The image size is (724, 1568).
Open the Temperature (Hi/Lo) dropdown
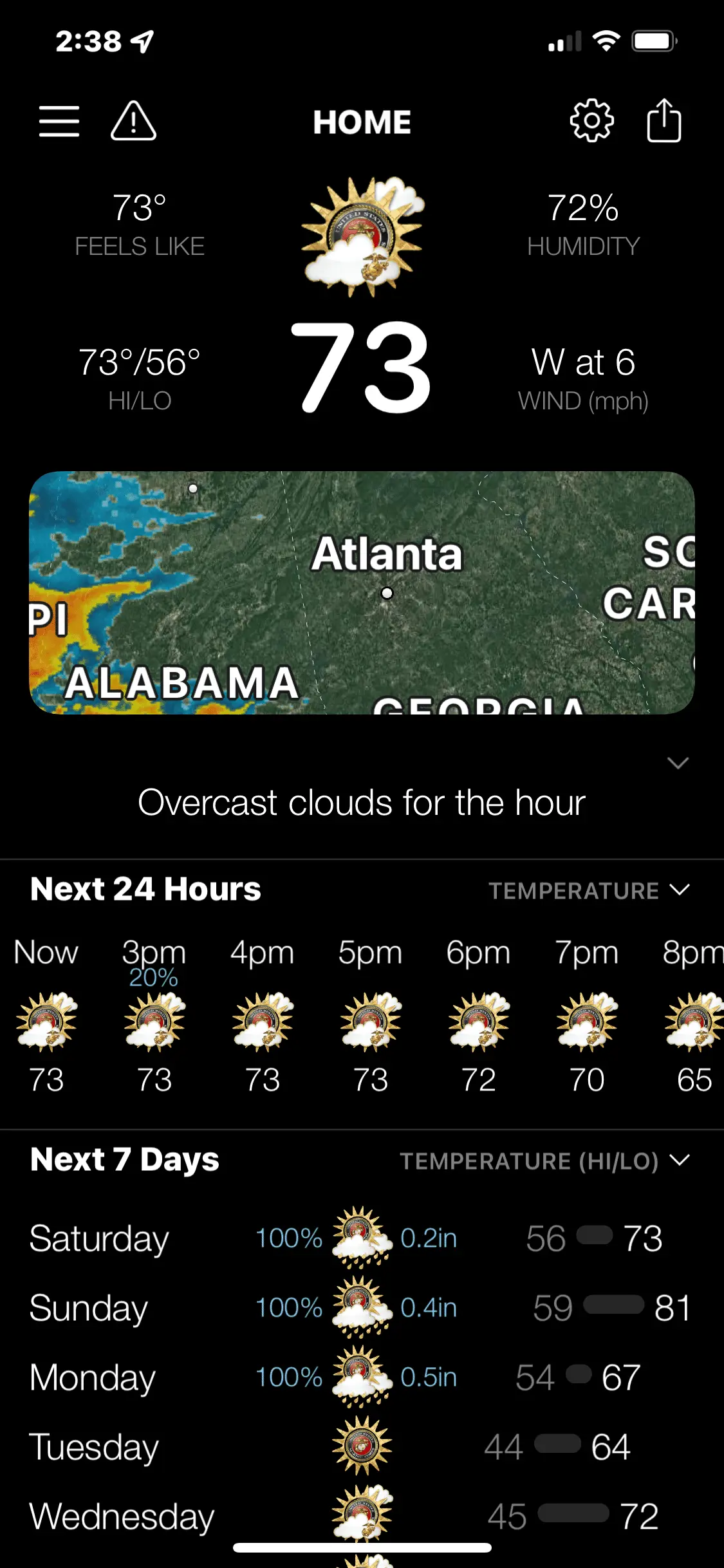pos(544,1161)
